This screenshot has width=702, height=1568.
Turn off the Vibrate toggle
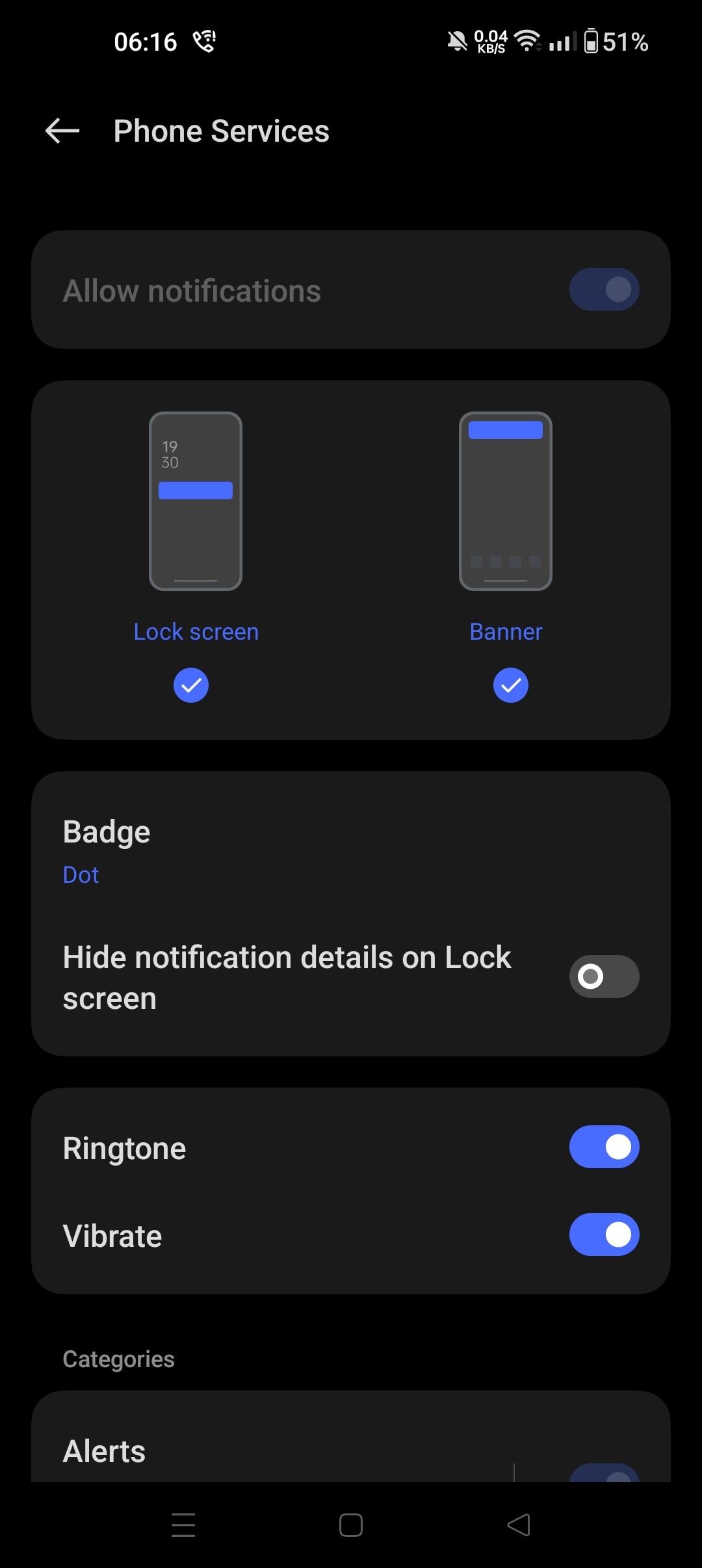604,1235
